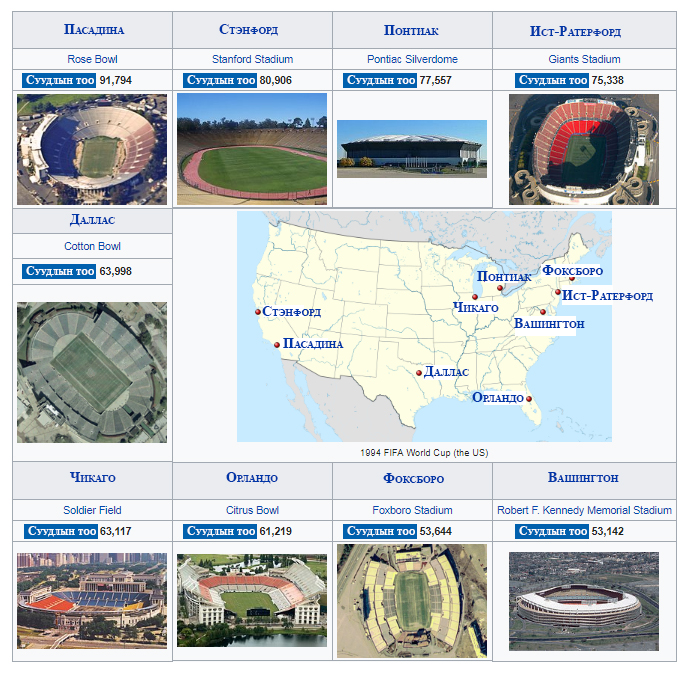Open the Пасадина city heading link
The image size is (691, 680).
click(x=93, y=30)
